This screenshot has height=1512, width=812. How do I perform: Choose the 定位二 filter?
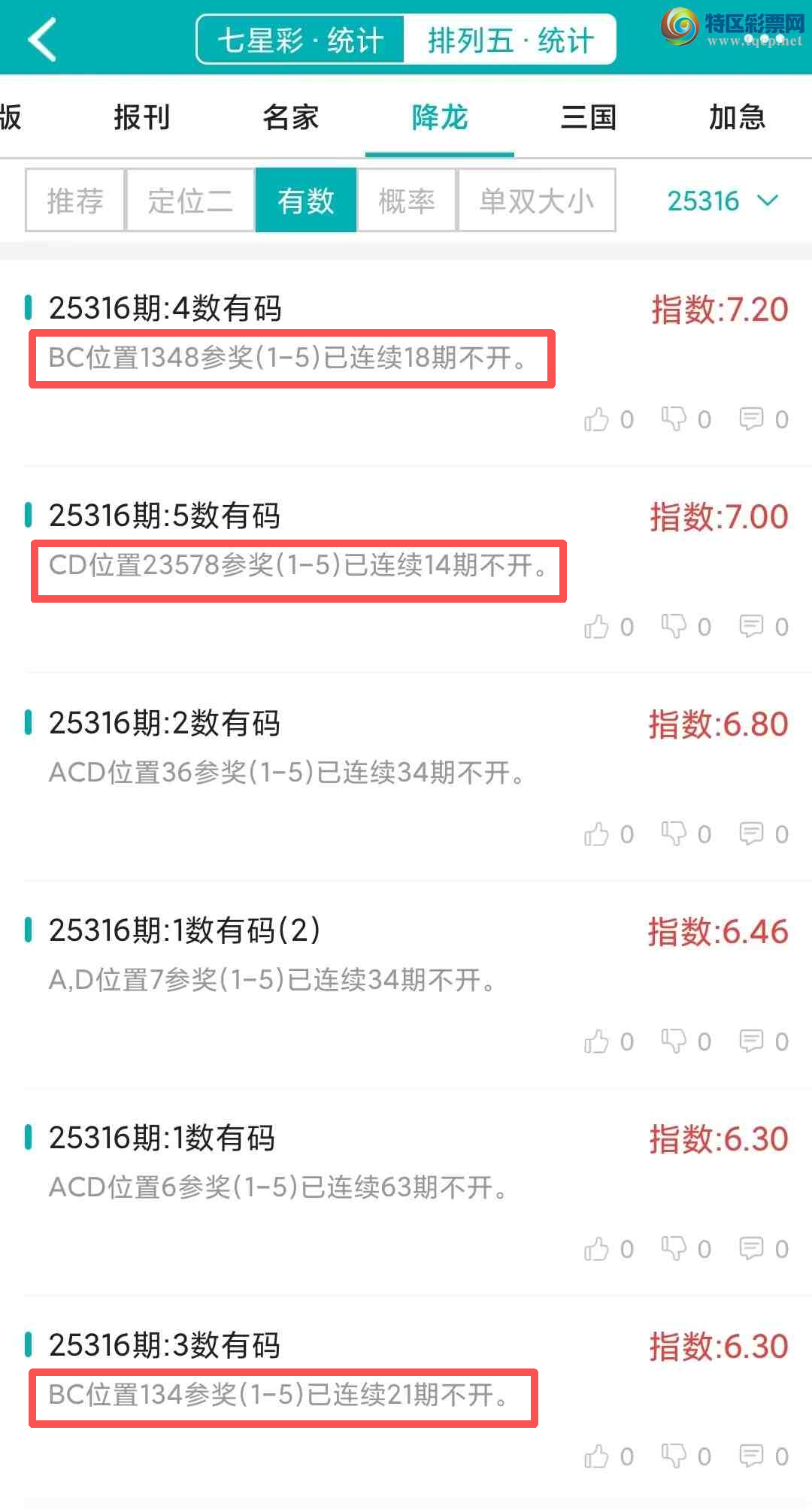pos(190,201)
